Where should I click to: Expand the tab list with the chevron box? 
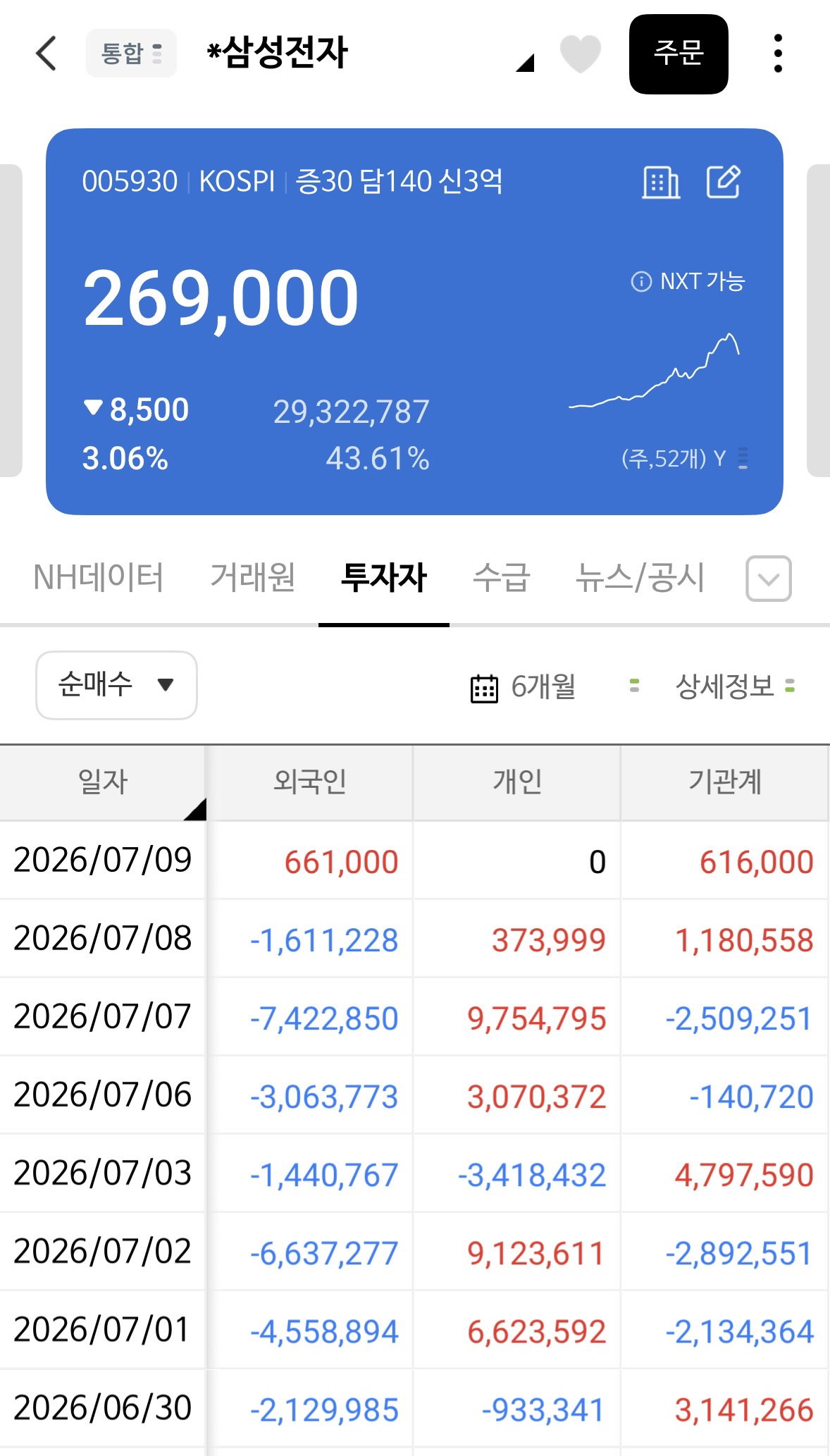click(x=769, y=579)
